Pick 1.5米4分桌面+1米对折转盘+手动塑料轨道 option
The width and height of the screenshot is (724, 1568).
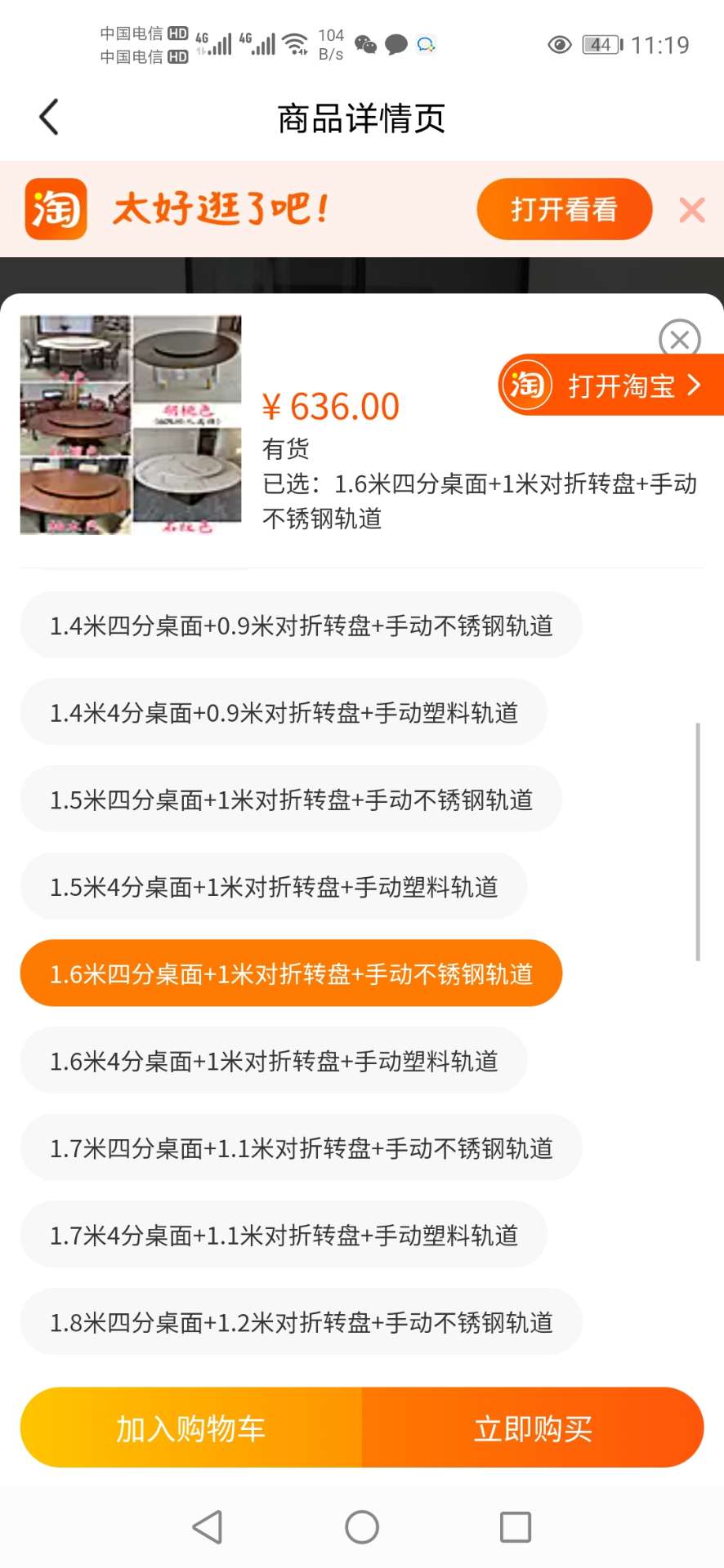274,887
